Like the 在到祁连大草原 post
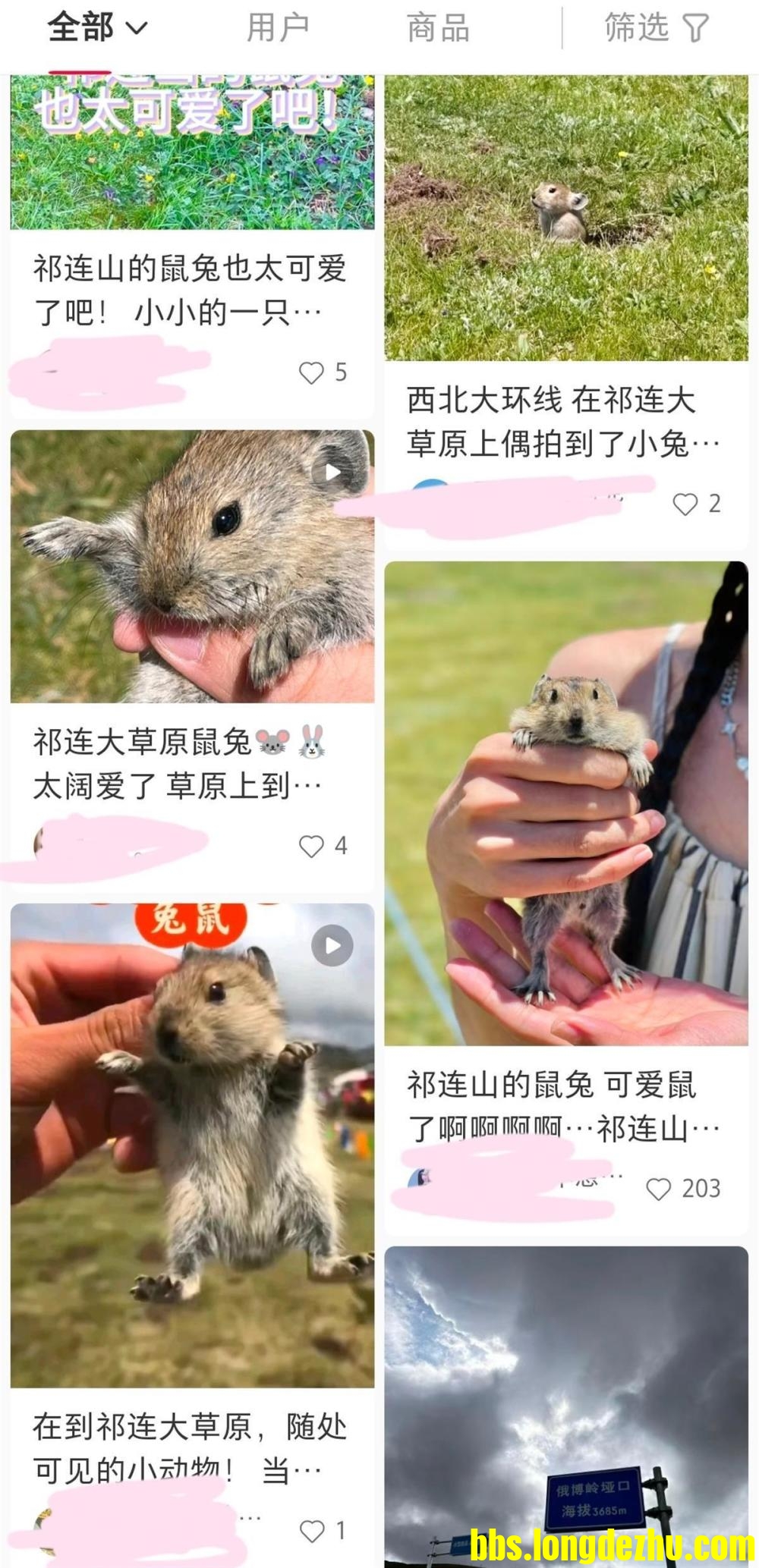 tap(312, 1531)
